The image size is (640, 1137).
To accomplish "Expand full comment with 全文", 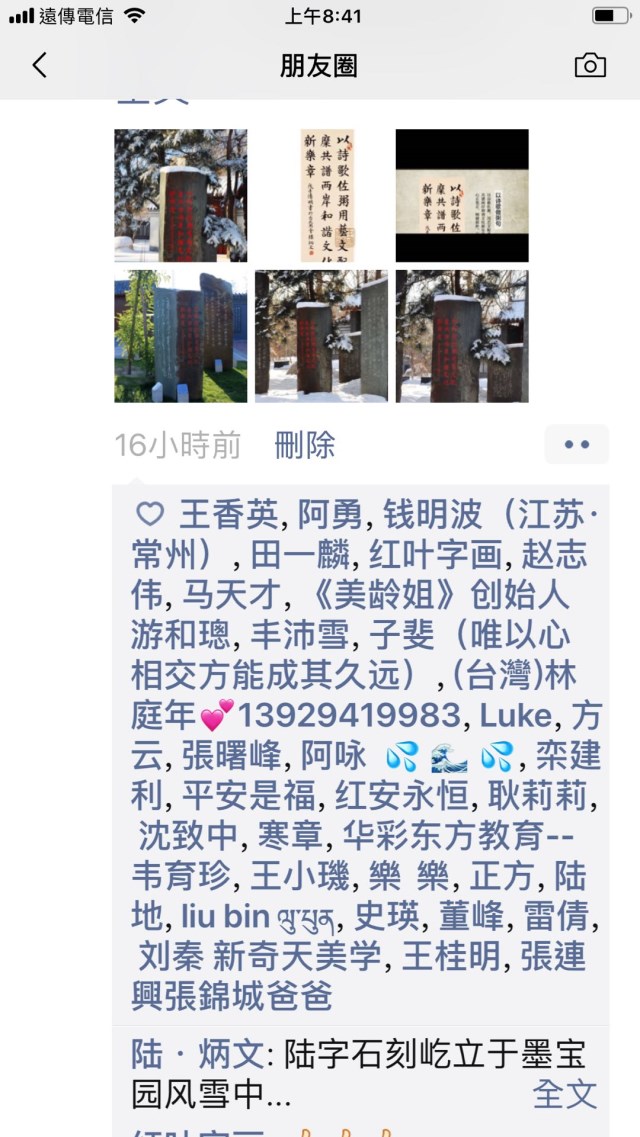I will 564,1094.
